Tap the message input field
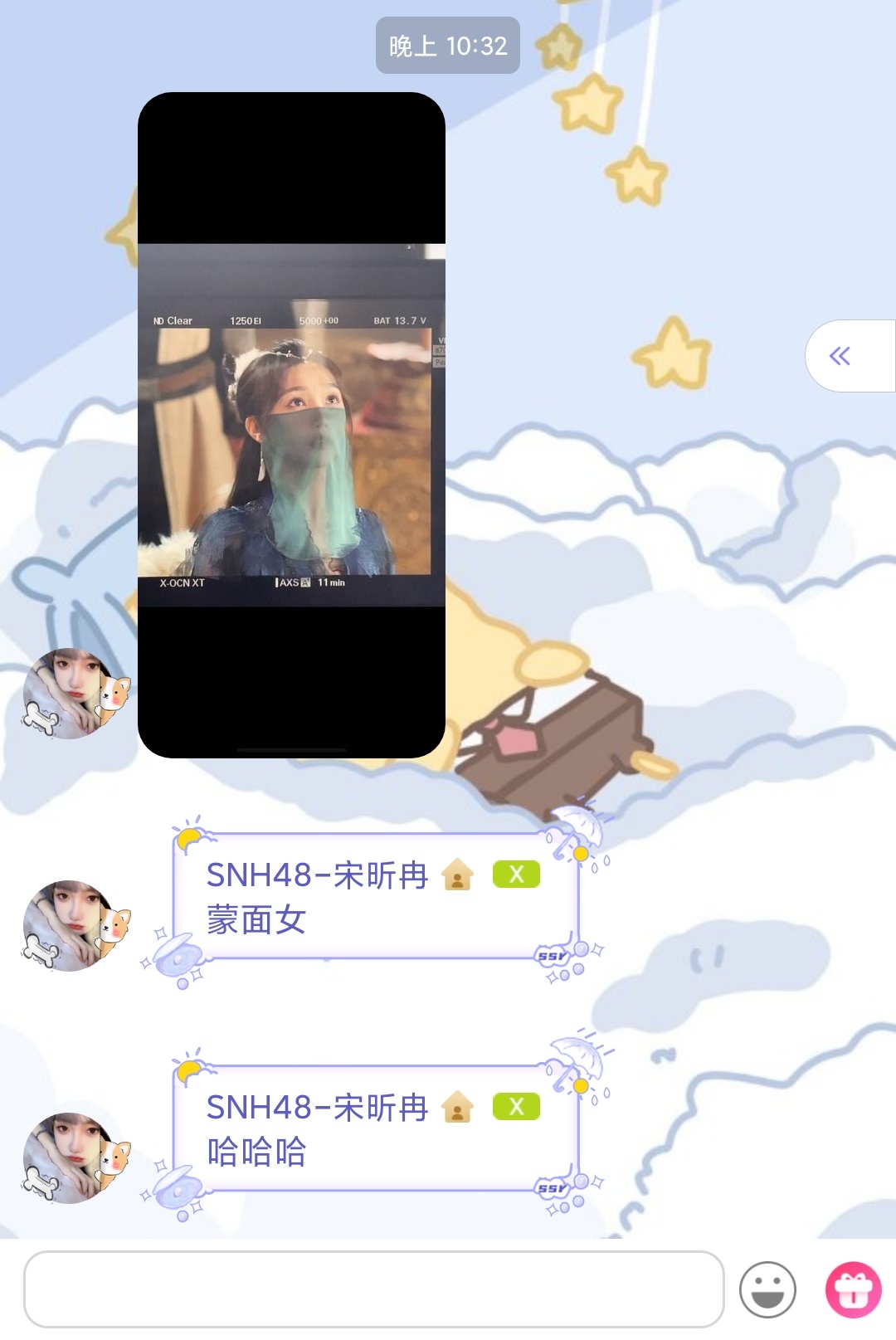The height and width of the screenshot is (1340, 896). point(373,1289)
